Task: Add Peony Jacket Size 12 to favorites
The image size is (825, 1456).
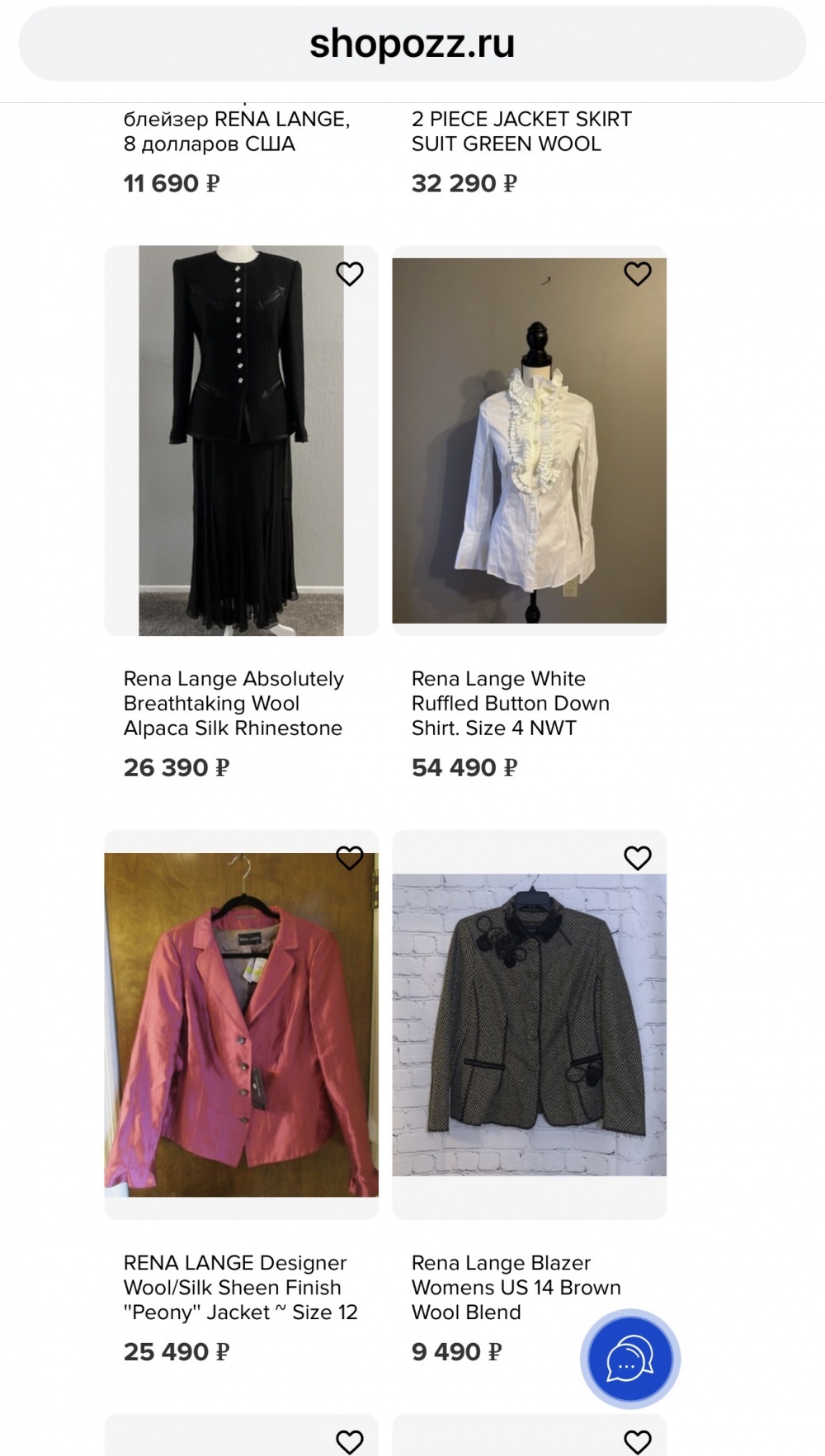Action: pyautogui.click(x=350, y=858)
